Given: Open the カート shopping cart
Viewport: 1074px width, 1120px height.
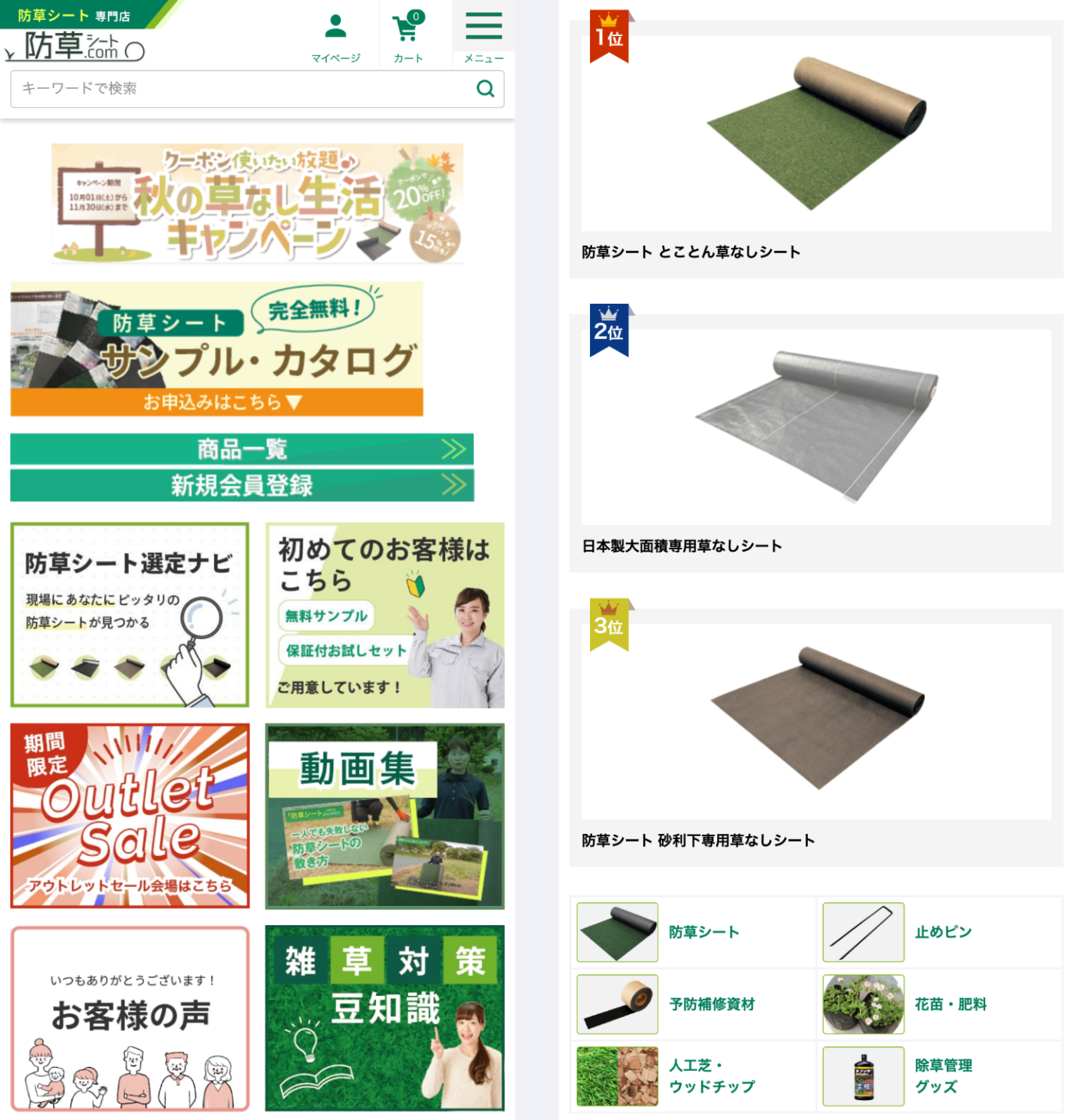Looking at the screenshot, I should (x=407, y=36).
